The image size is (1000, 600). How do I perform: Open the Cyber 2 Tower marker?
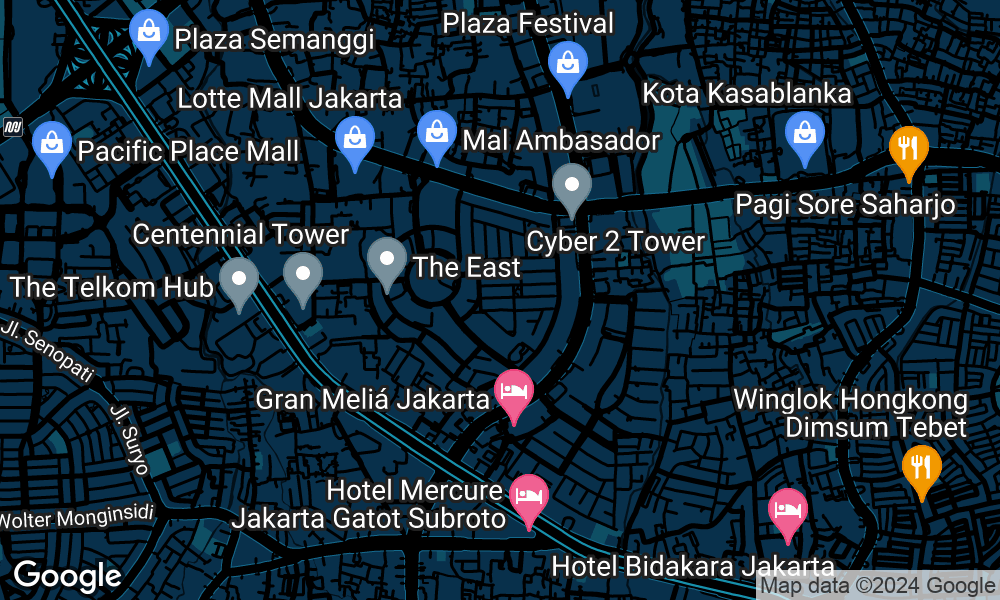572,187
